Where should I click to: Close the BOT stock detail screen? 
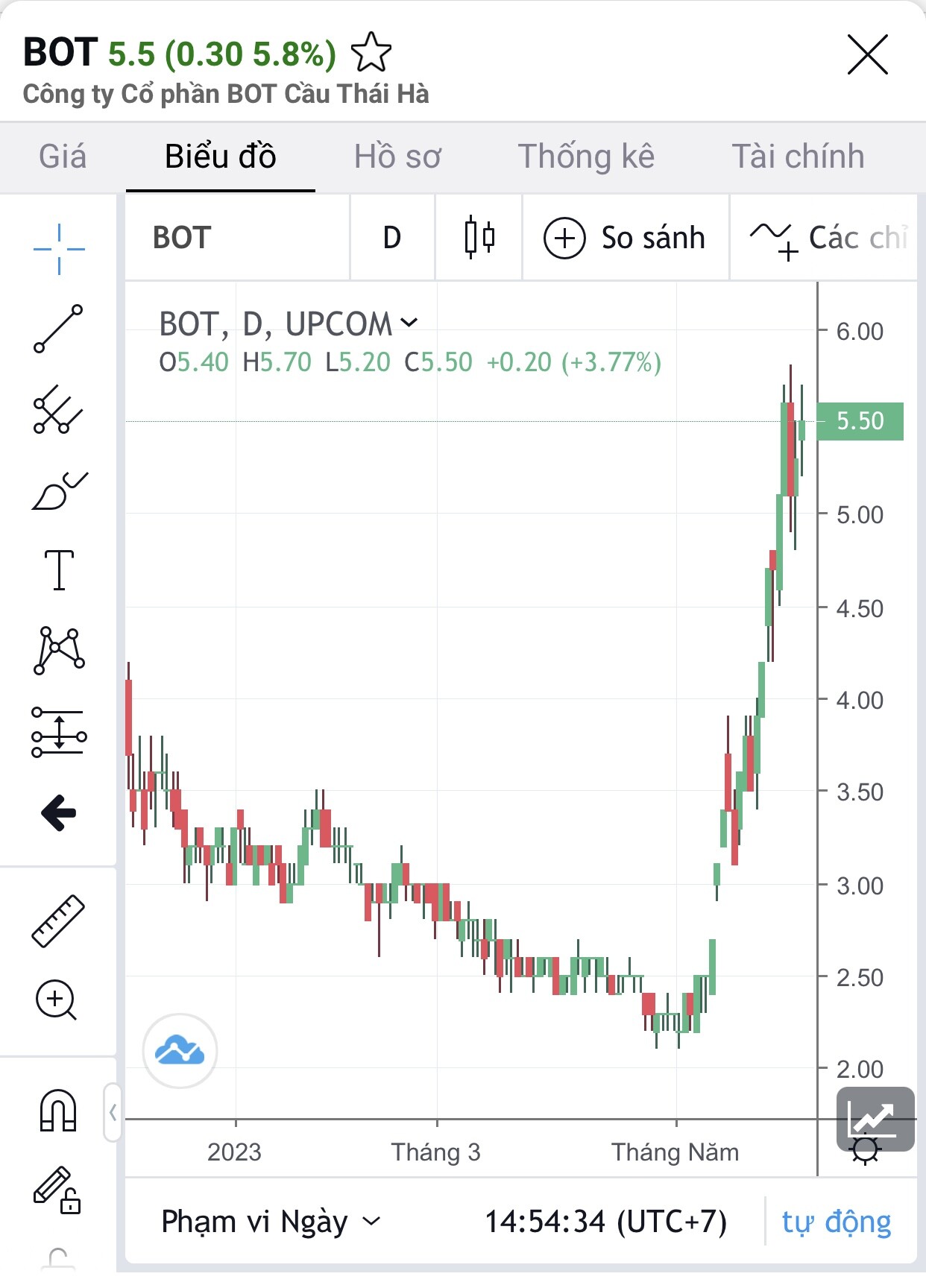pos(867,54)
